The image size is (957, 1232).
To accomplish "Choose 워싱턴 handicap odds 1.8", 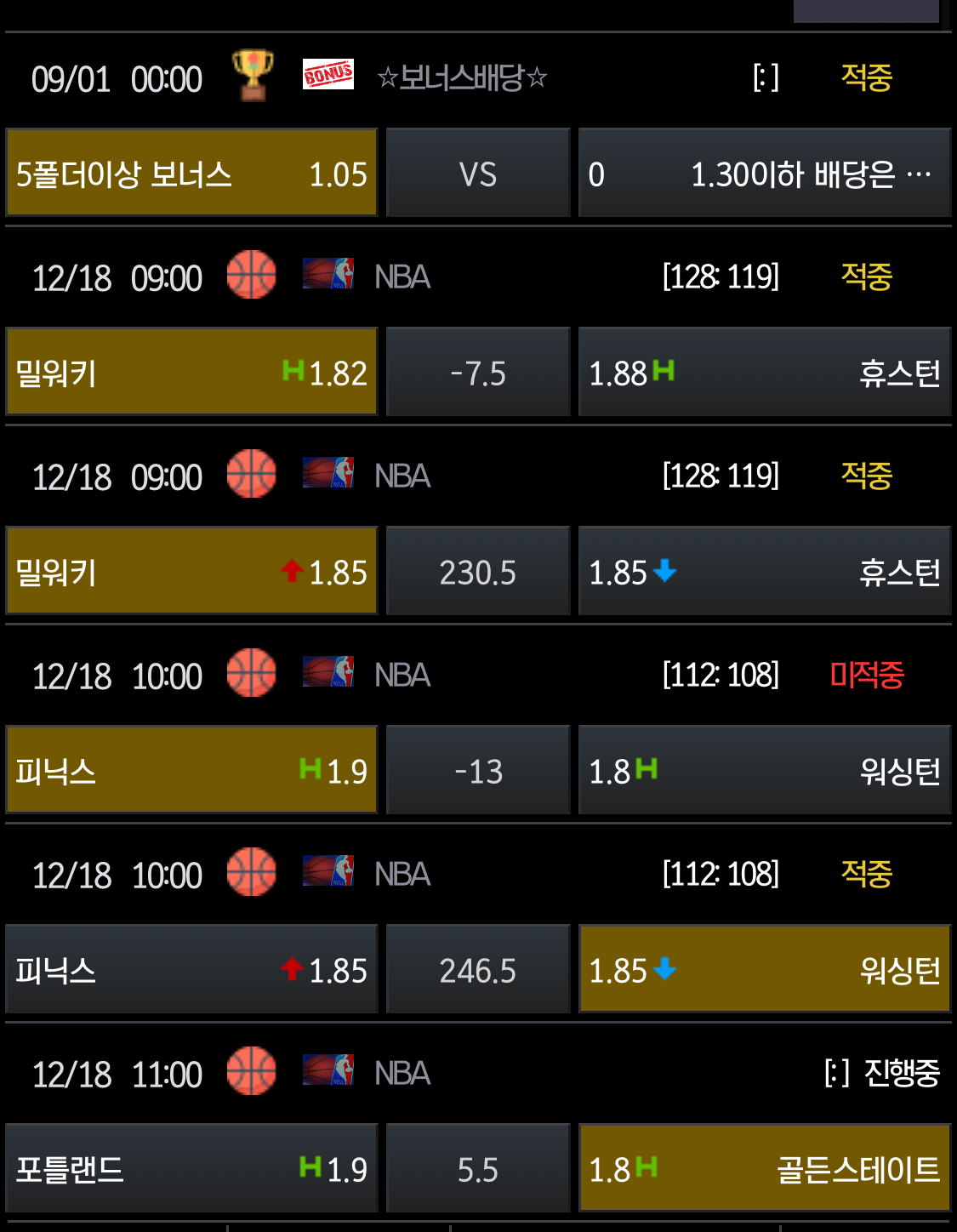I will point(764,770).
